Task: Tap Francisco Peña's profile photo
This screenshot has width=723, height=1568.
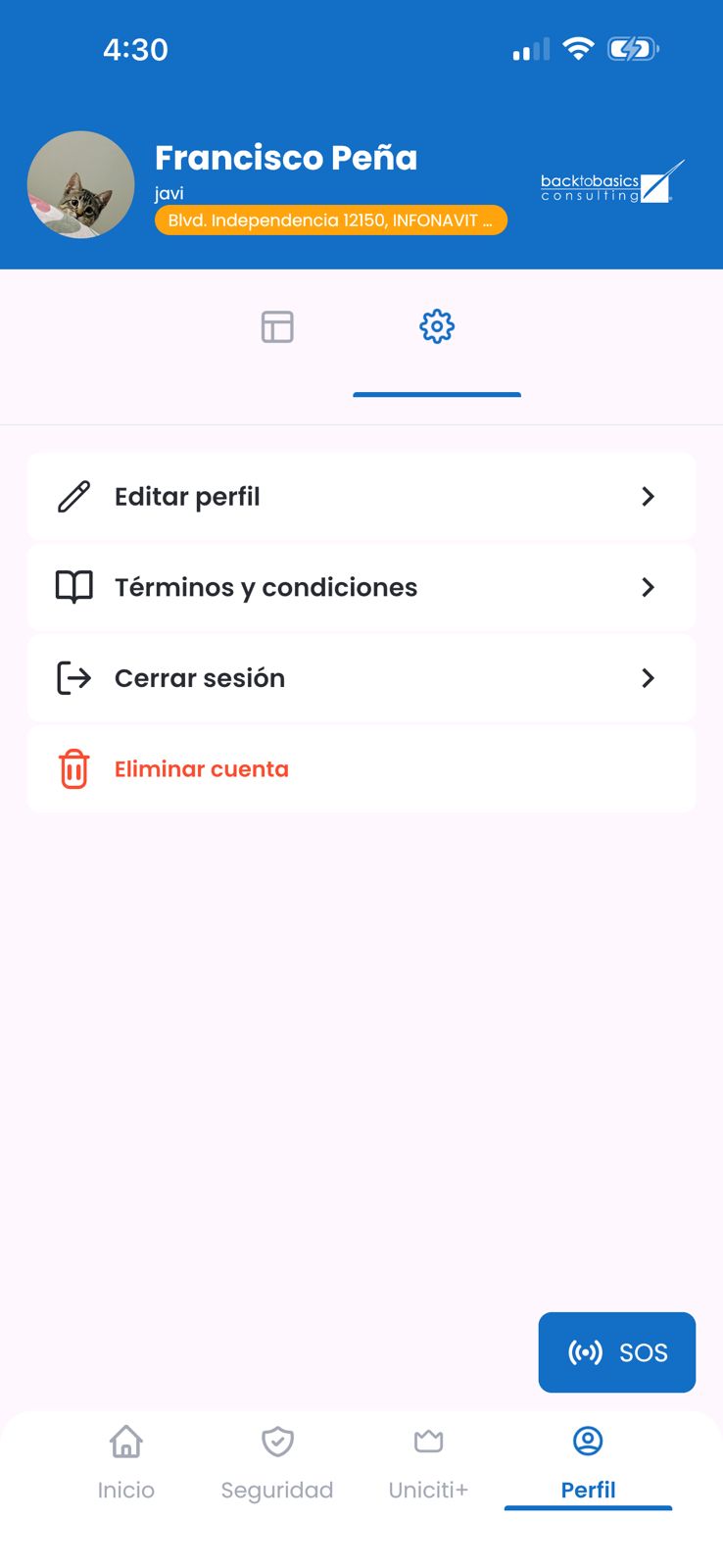Action: [81, 183]
